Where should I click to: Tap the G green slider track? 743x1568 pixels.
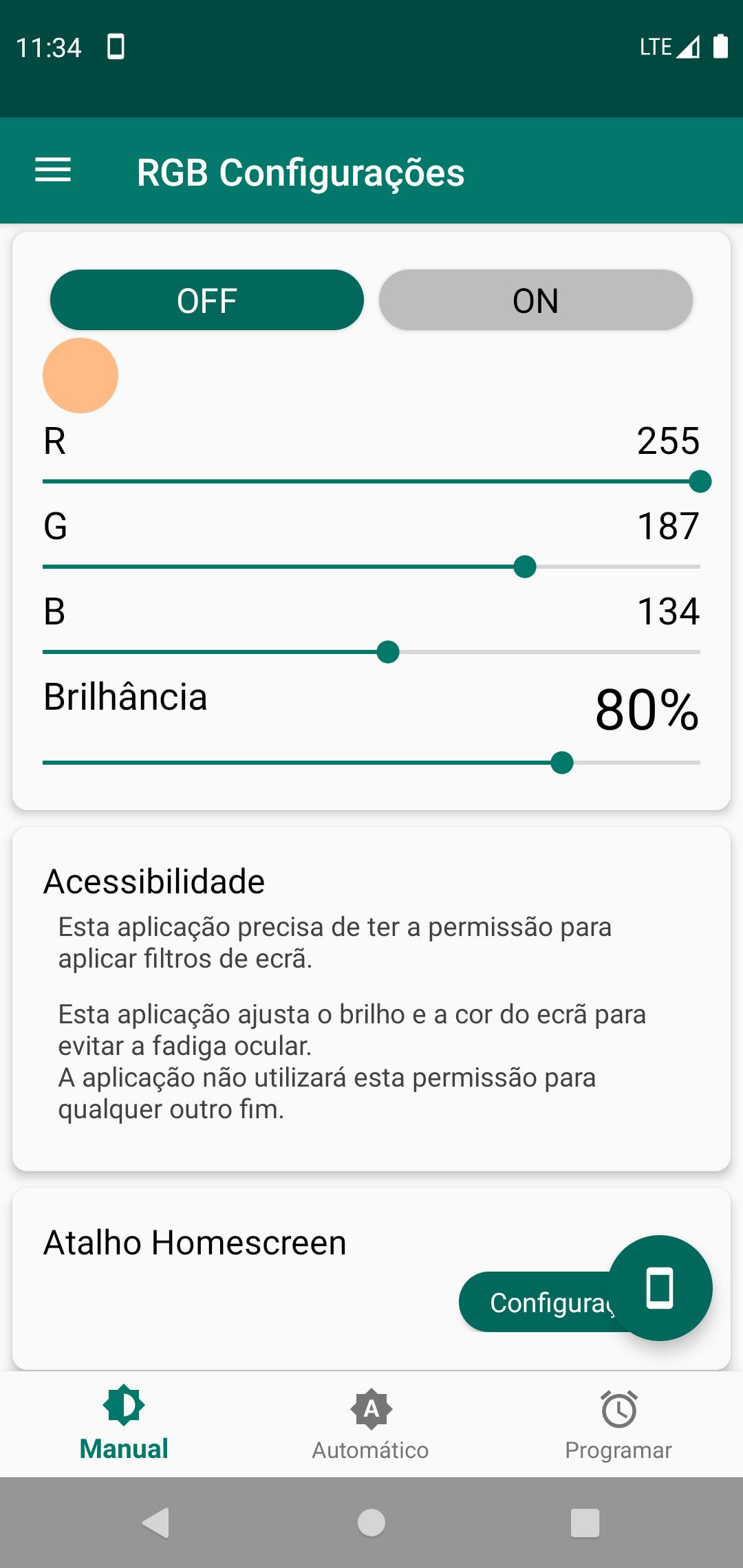[x=371, y=567]
